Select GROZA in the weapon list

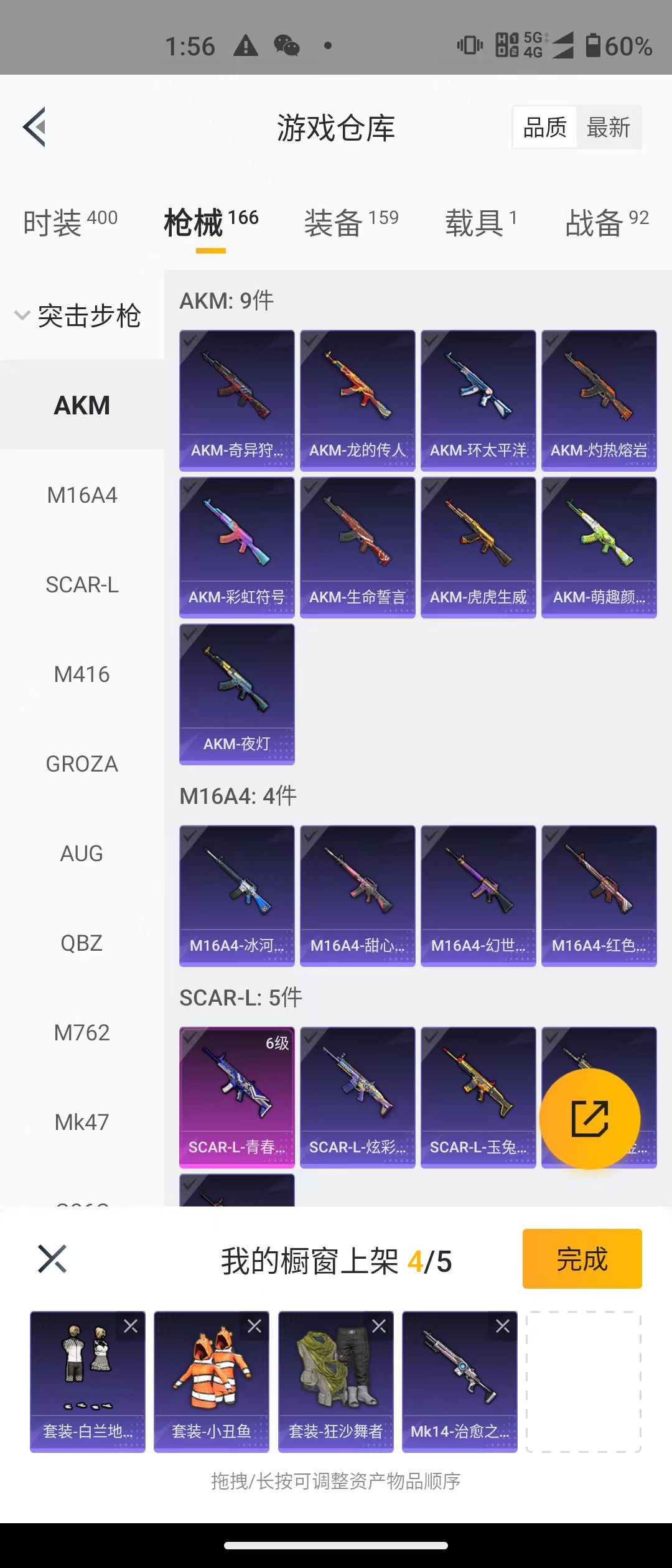pyautogui.click(x=82, y=764)
